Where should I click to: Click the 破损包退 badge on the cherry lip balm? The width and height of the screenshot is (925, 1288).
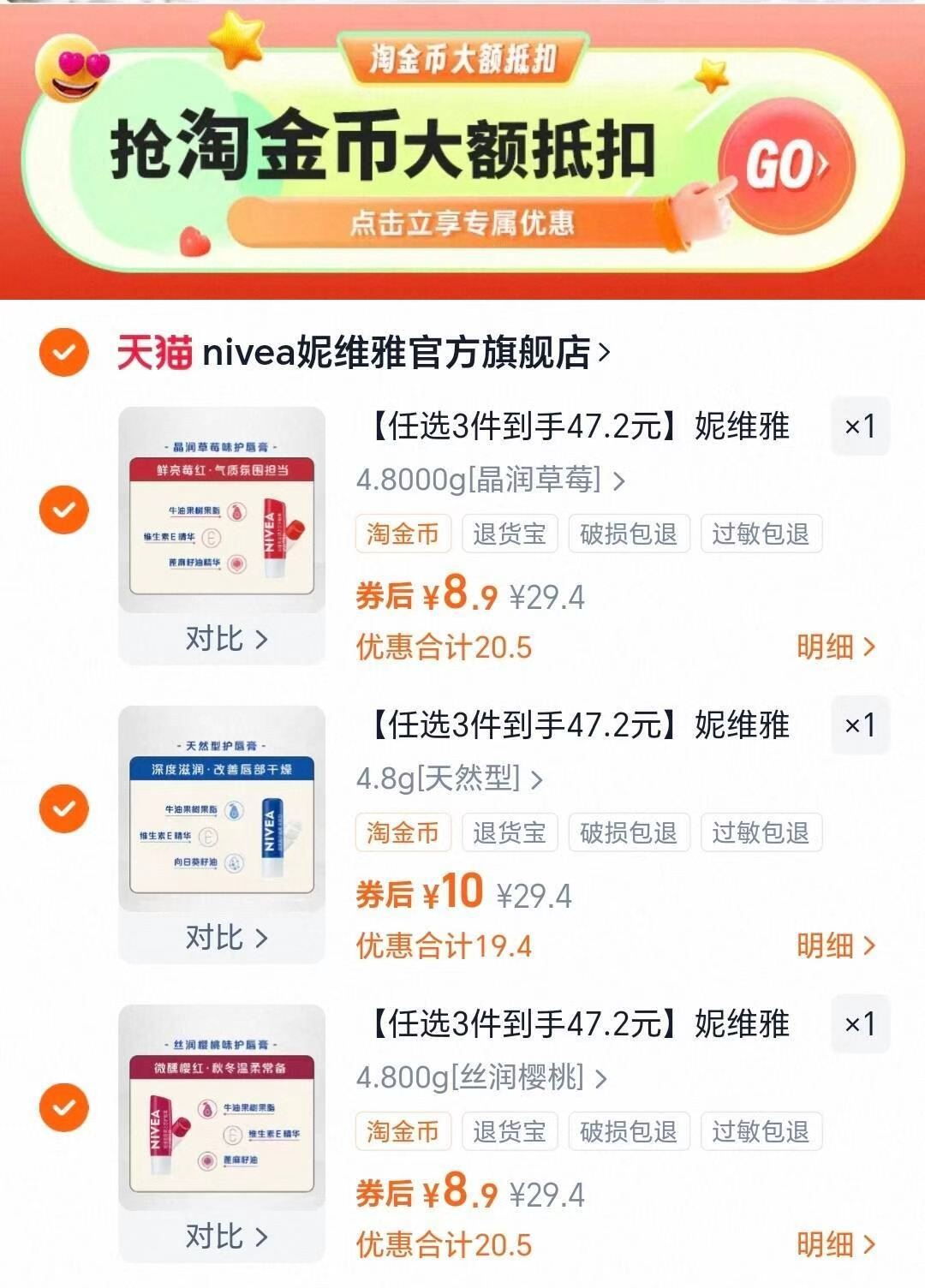coord(629,1130)
